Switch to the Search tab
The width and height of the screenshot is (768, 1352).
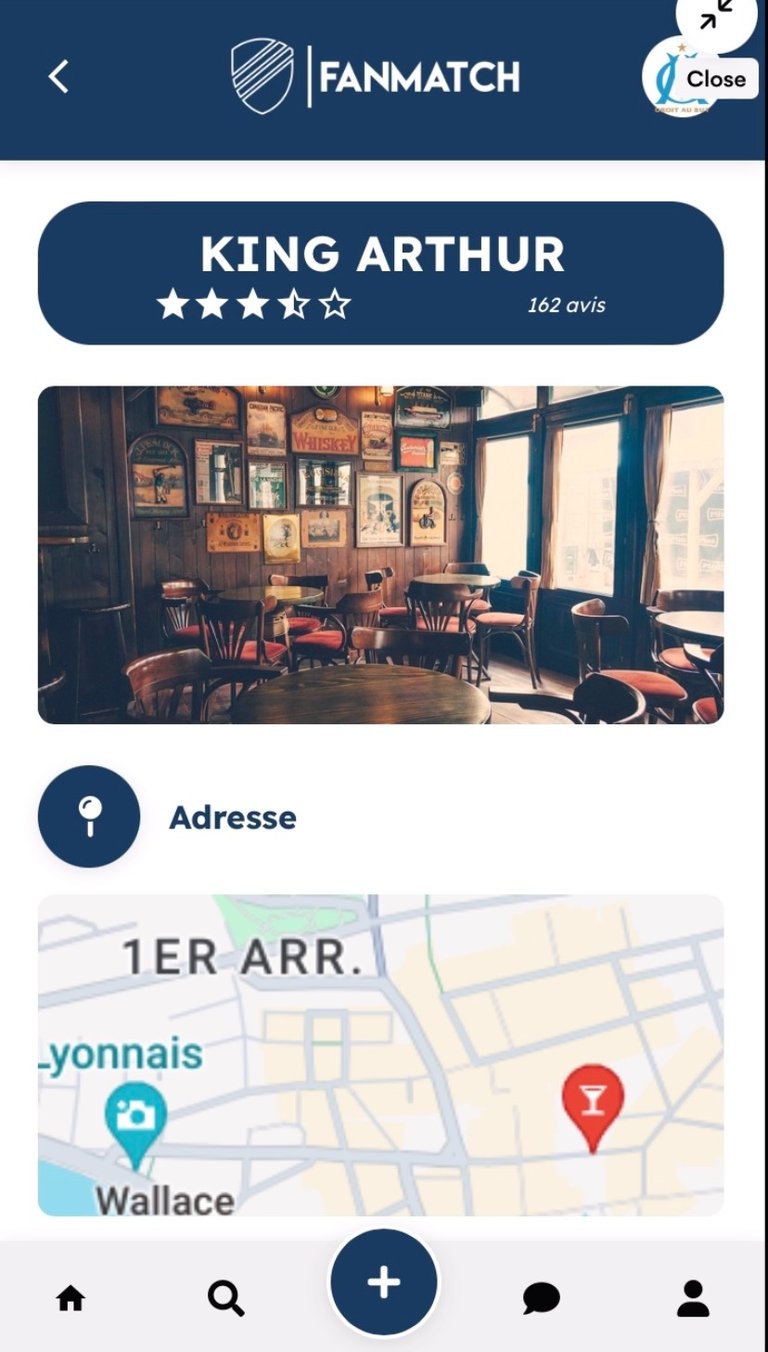[x=226, y=1298]
